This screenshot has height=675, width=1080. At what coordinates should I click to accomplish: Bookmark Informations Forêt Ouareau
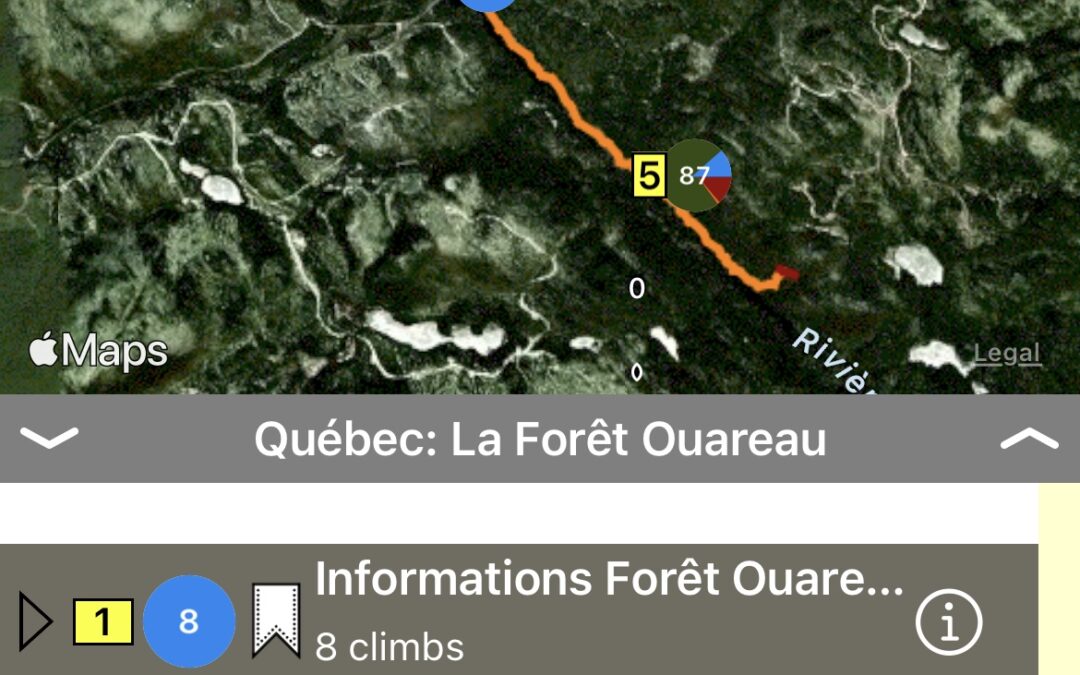click(x=276, y=622)
